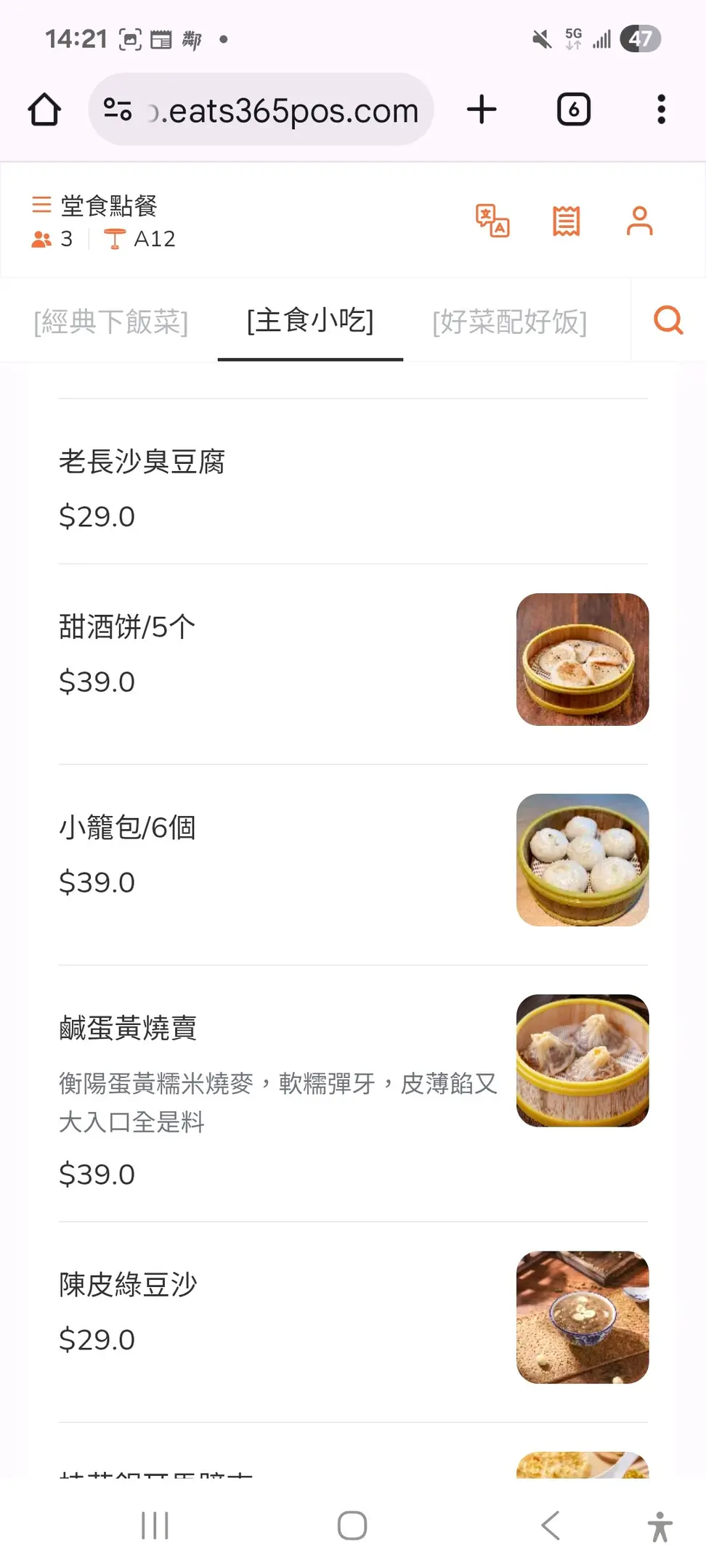The width and height of the screenshot is (706, 1568).
Task: Select the 陳皮綠豆沙 dessert
Action: tap(353, 1322)
